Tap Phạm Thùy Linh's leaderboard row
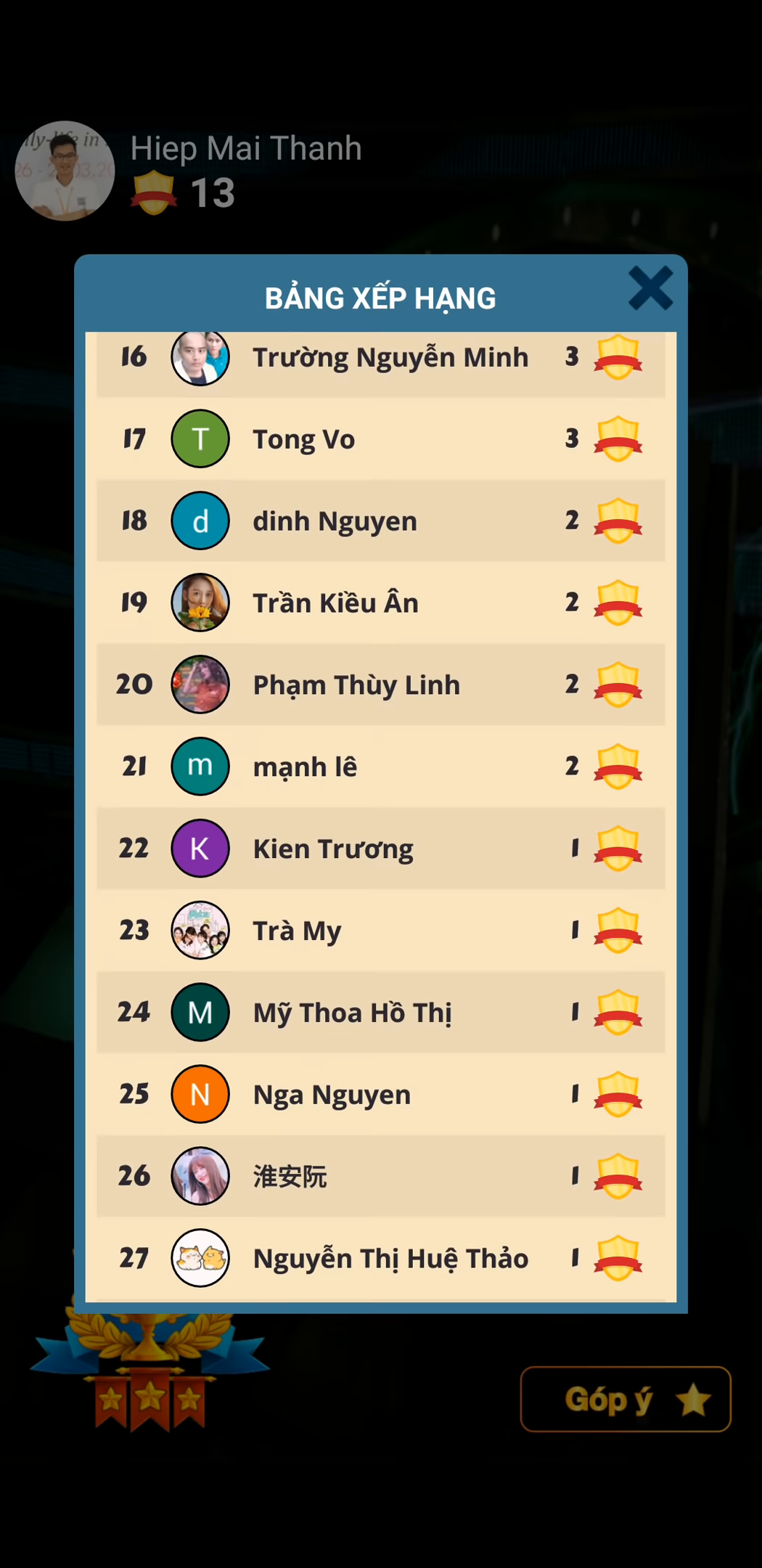 pos(380,685)
